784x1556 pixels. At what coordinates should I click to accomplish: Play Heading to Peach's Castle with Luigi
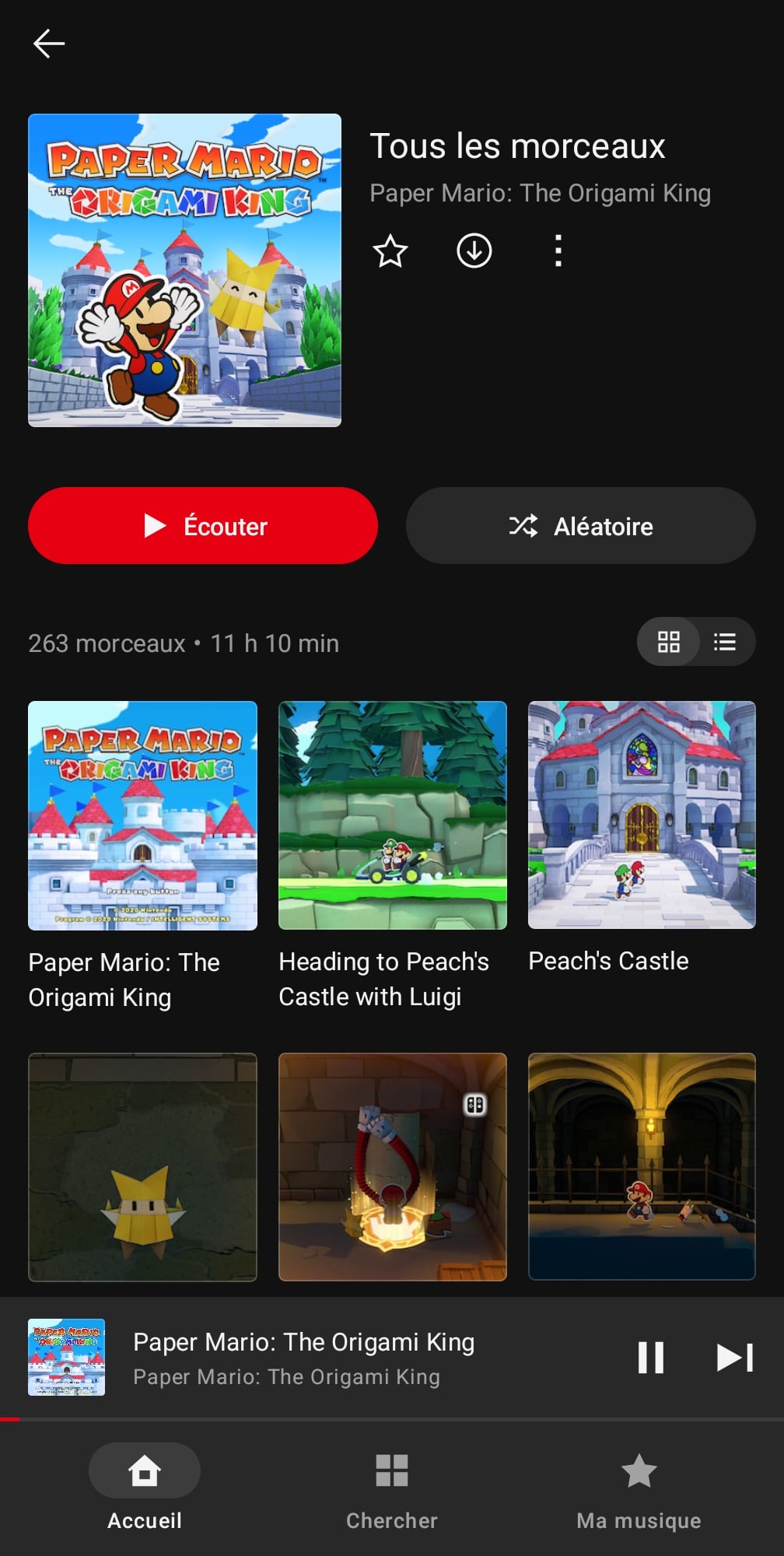tap(393, 815)
